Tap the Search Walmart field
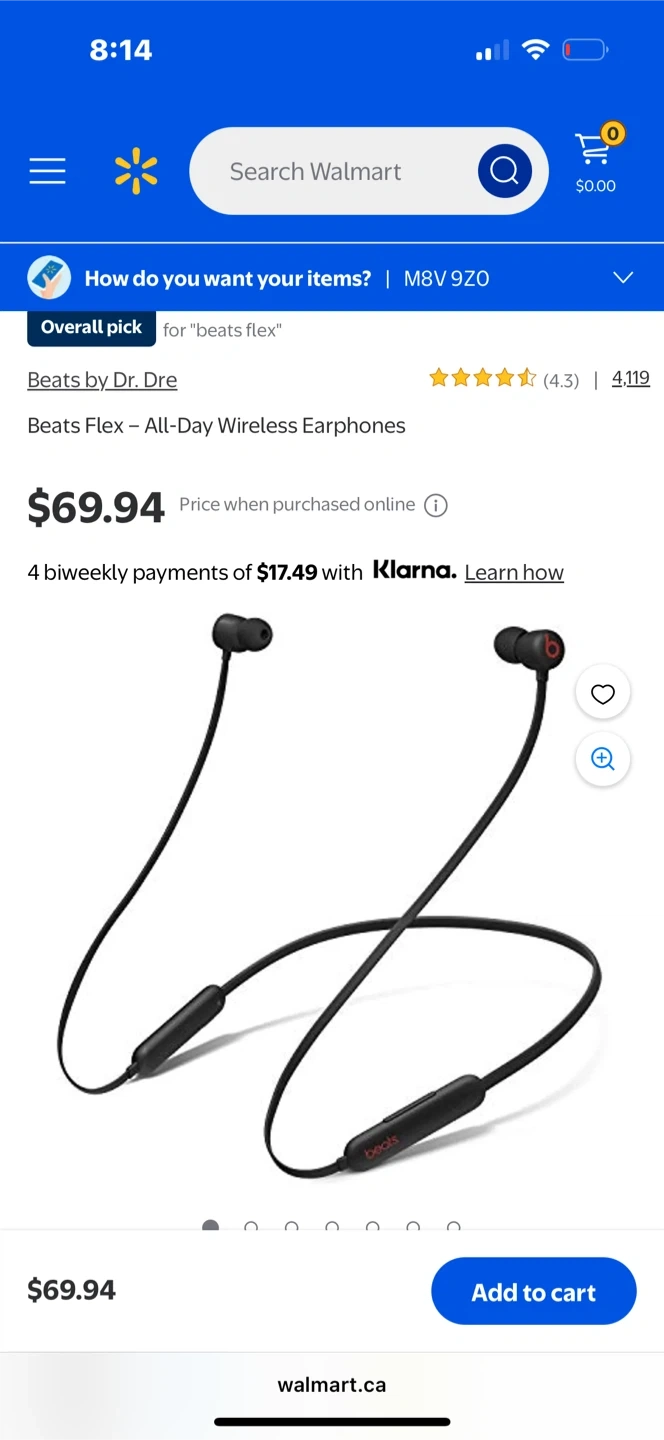The image size is (664, 1440). pos(330,171)
